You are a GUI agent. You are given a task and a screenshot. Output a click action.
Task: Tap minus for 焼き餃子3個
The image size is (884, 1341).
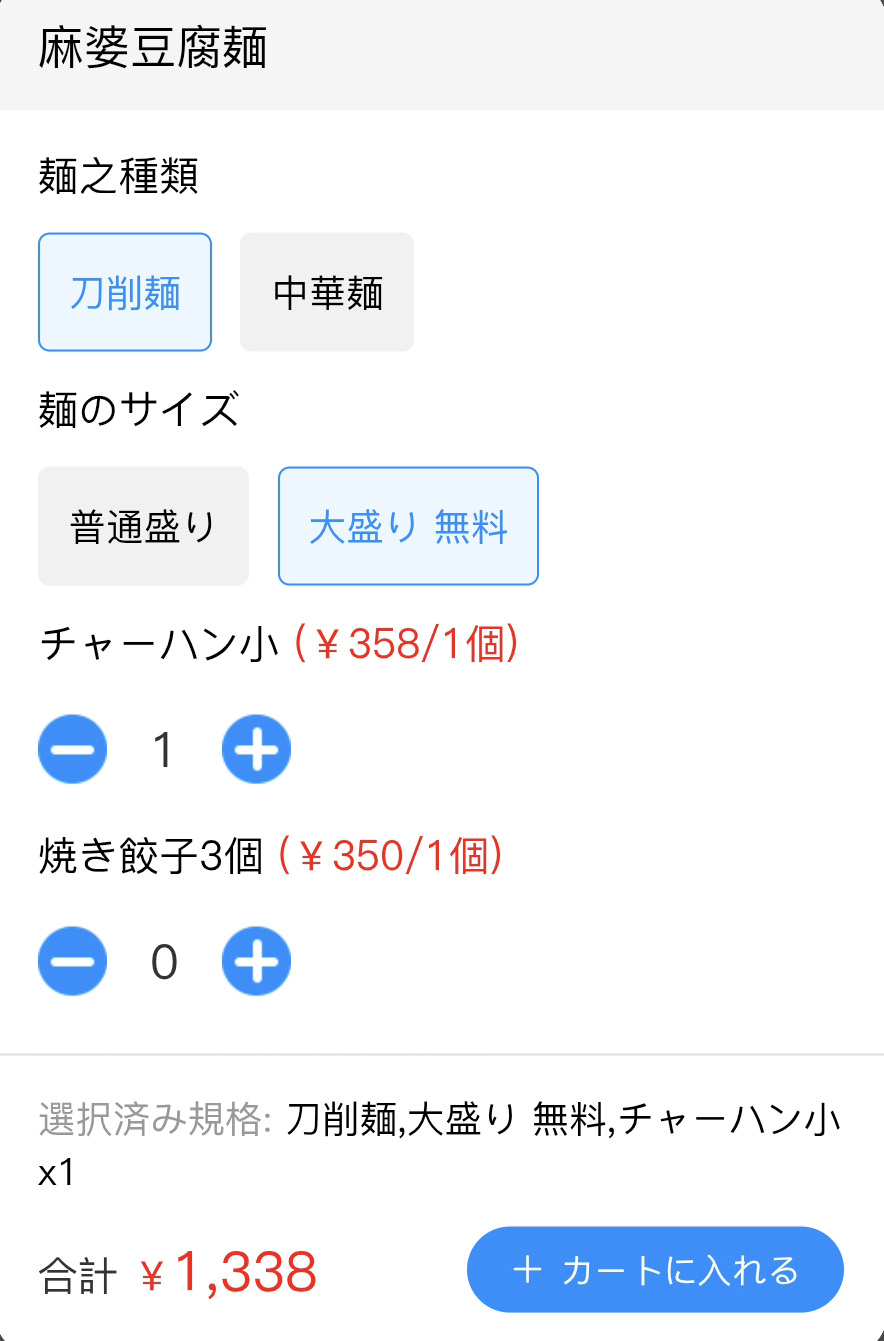tap(73, 961)
